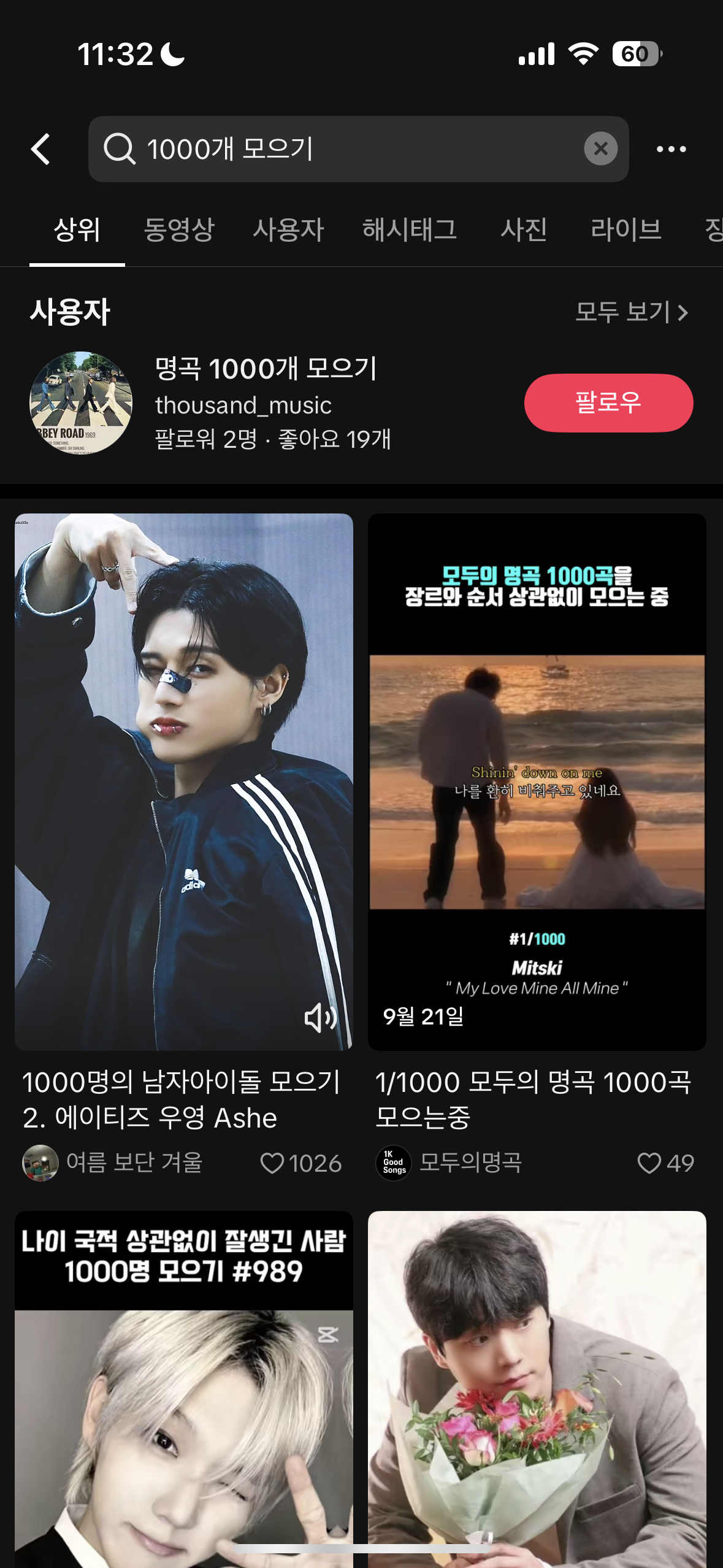723x1568 pixels.
Task: Follow thousand_music with the 팔로우 button
Action: coord(608,402)
